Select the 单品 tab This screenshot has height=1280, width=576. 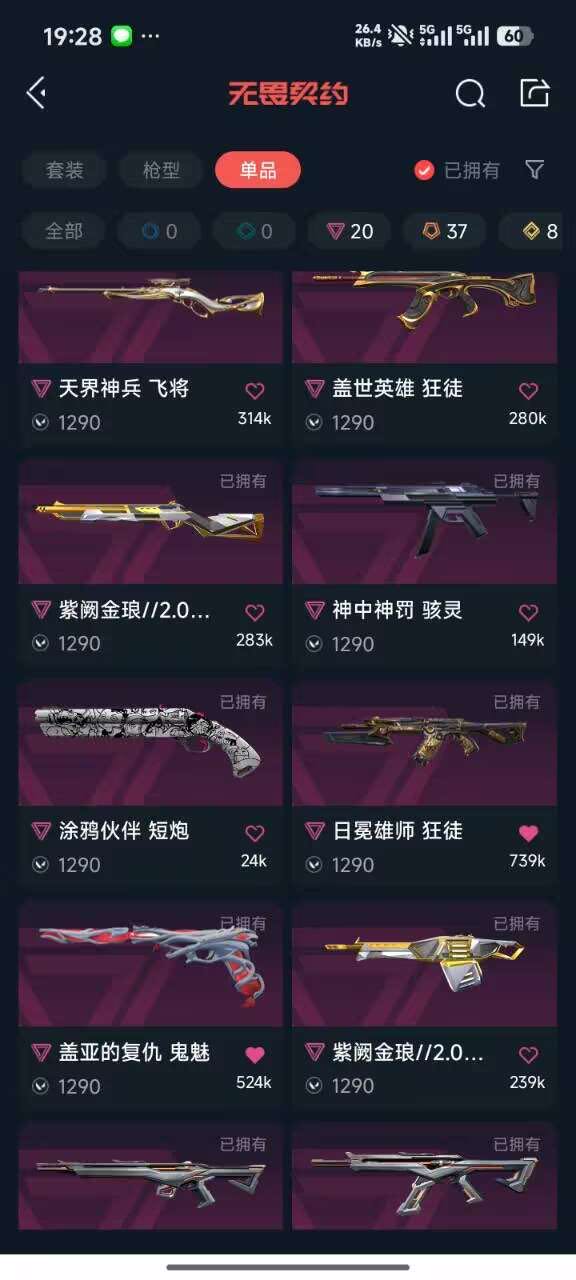pos(258,170)
